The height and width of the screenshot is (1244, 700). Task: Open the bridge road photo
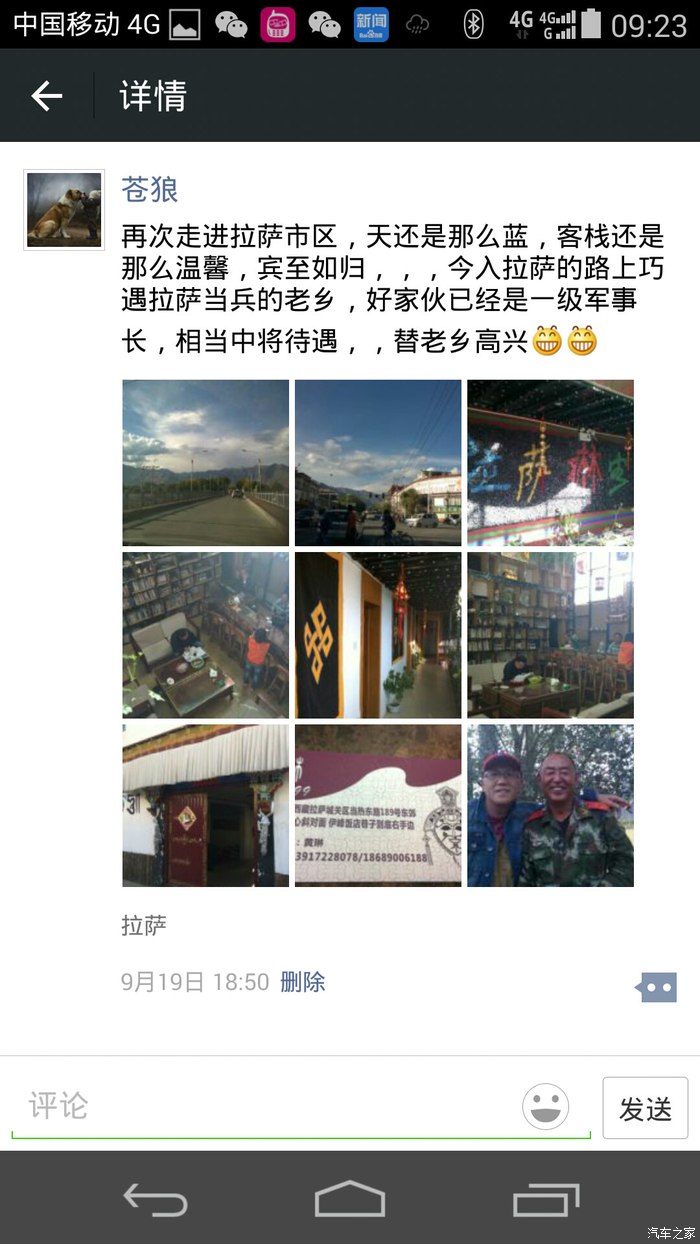206,463
